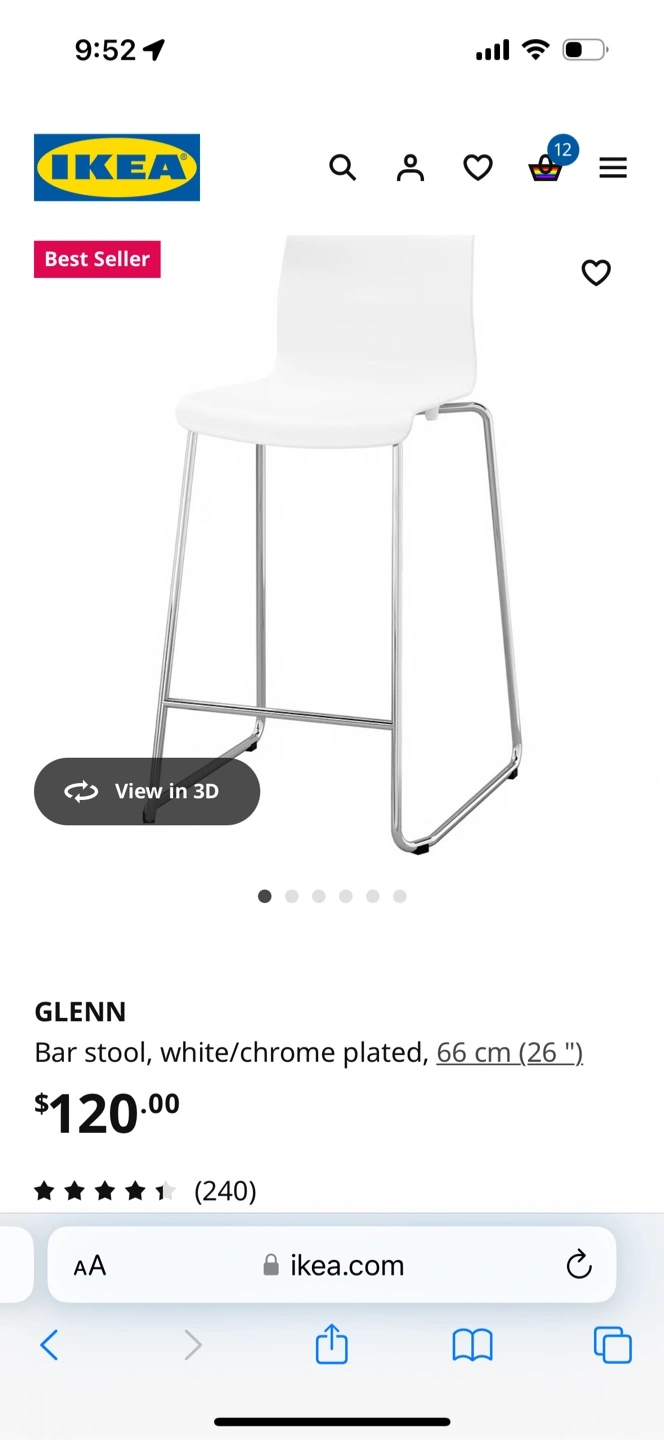664x1440 pixels.
Task: Go to IKEA home via logo
Action: coord(117,167)
